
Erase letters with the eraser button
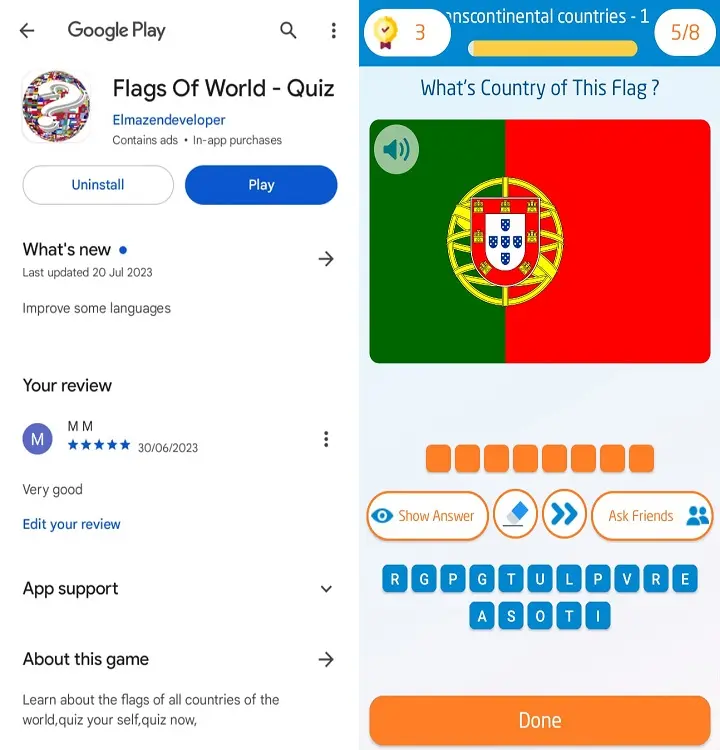(516, 516)
